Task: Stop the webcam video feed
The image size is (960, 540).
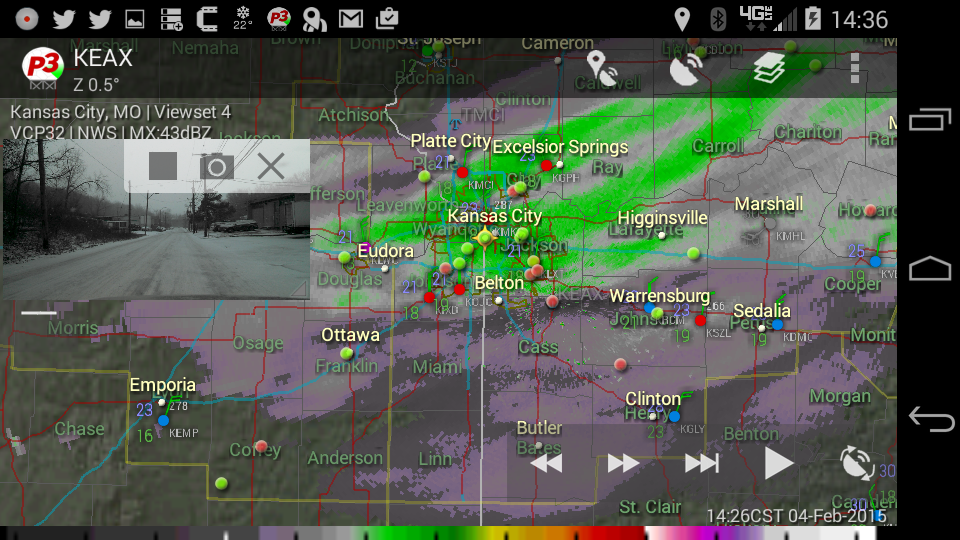Action: (x=163, y=166)
